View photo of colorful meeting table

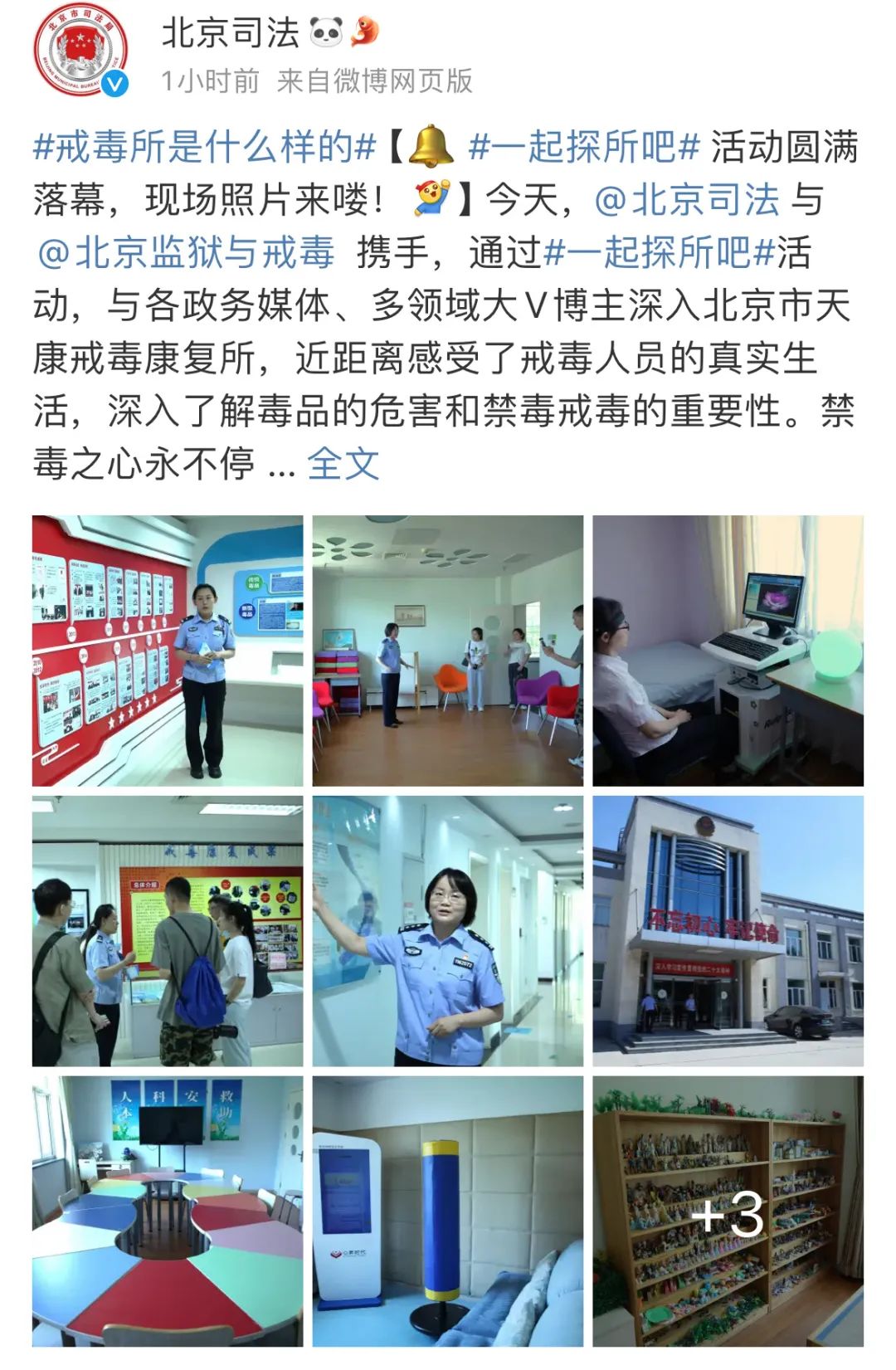pos(168,1212)
